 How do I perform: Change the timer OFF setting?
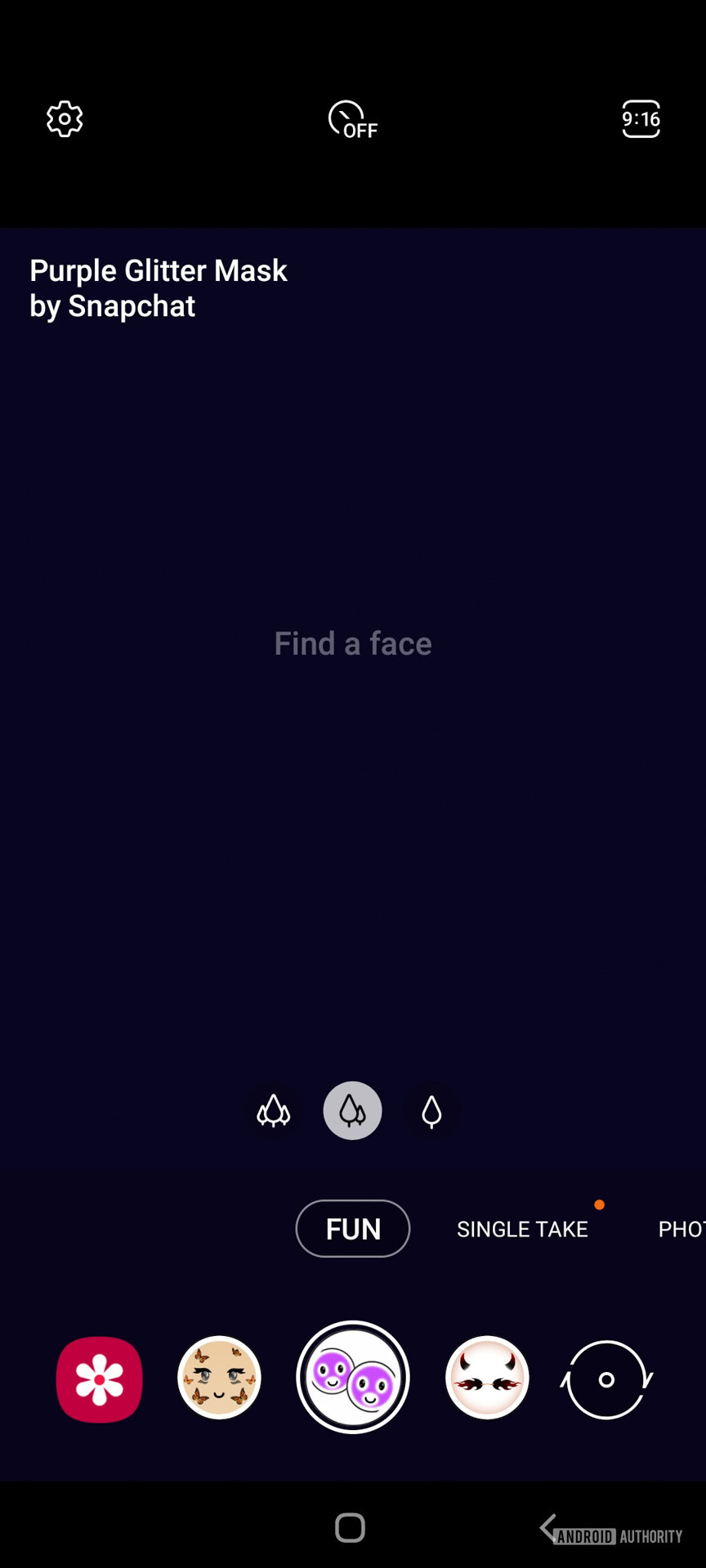pyautogui.click(x=352, y=120)
